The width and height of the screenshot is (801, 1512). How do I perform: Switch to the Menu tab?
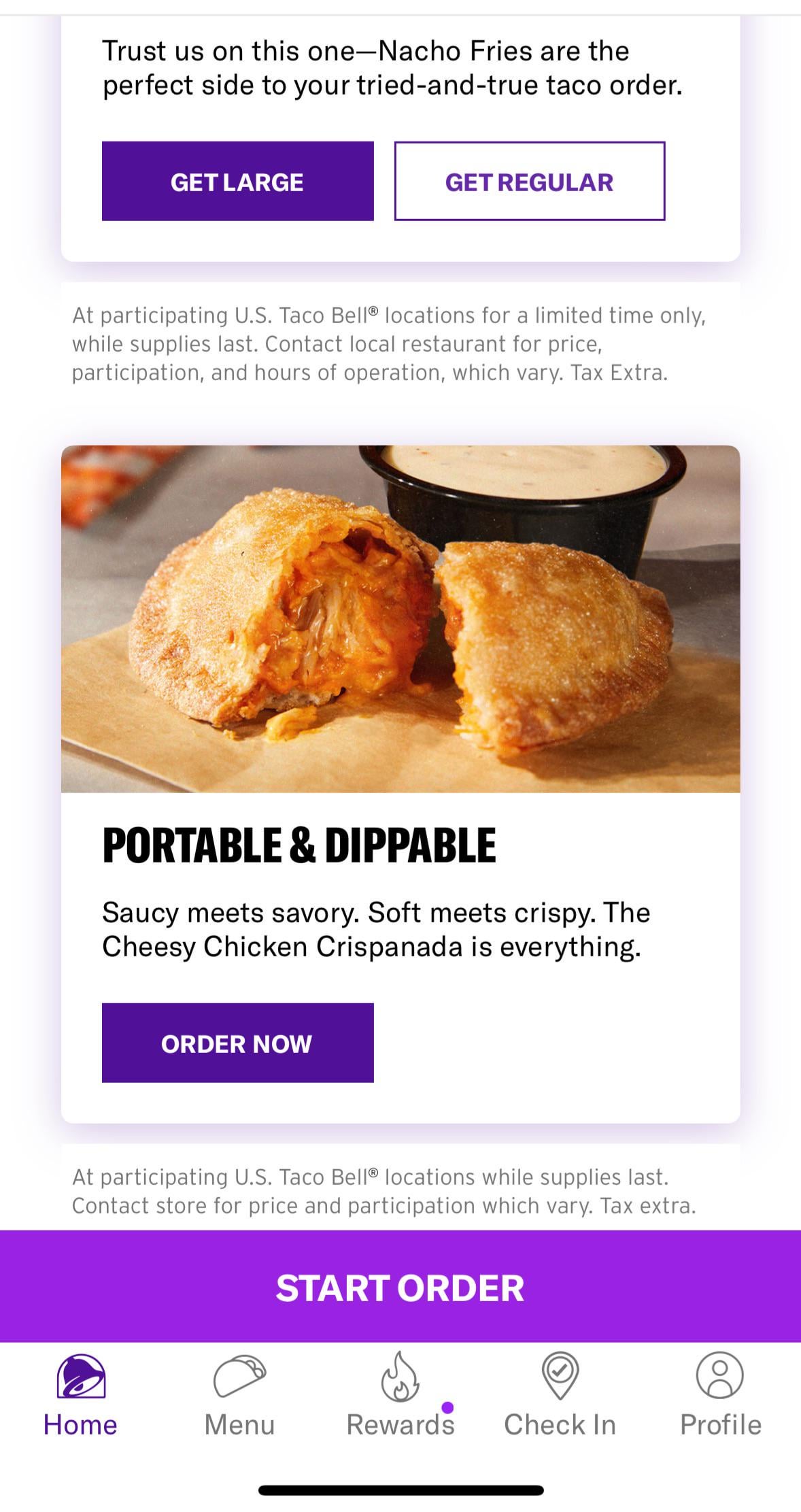click(x=239, y=1396)
